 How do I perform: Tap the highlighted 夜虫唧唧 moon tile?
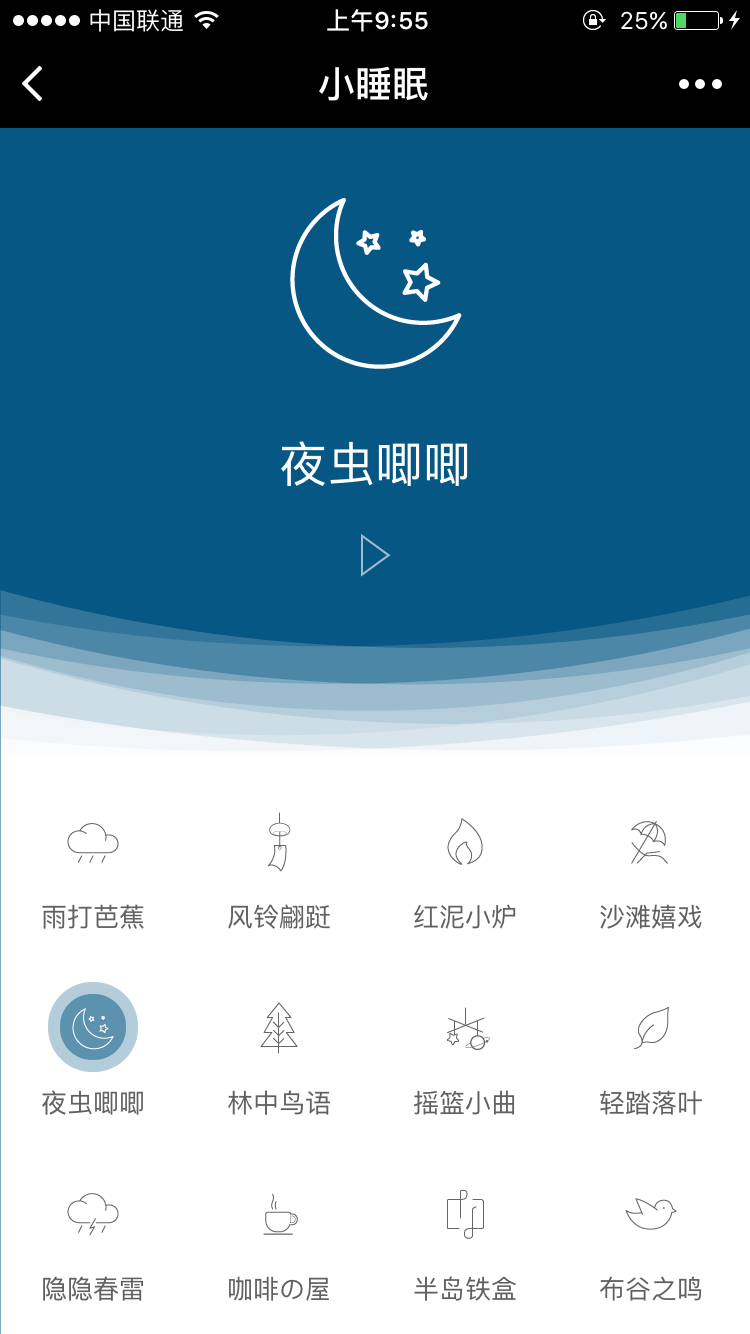tap(93, 1027)
